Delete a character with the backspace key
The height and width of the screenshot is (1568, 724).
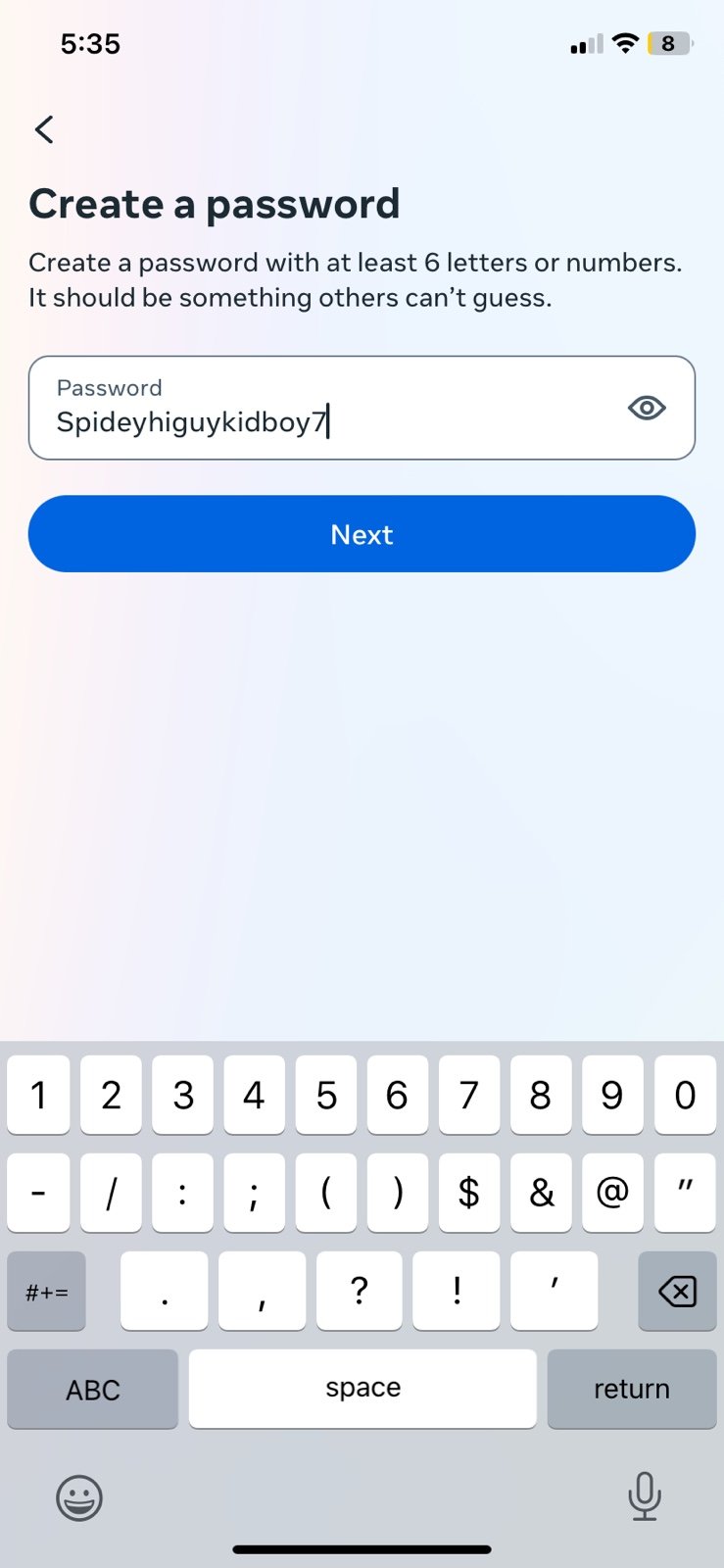click(677, 1291)
